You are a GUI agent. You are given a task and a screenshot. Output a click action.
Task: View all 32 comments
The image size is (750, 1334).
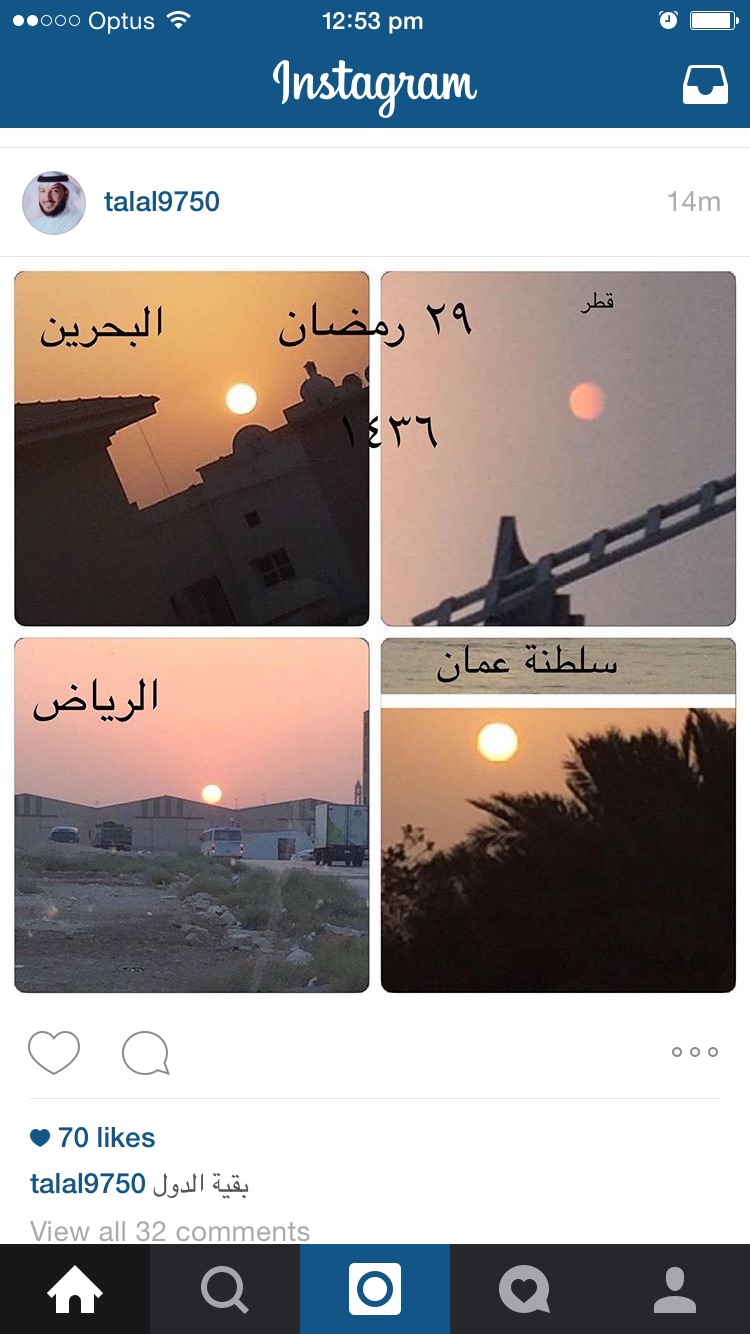[170, 1231]
